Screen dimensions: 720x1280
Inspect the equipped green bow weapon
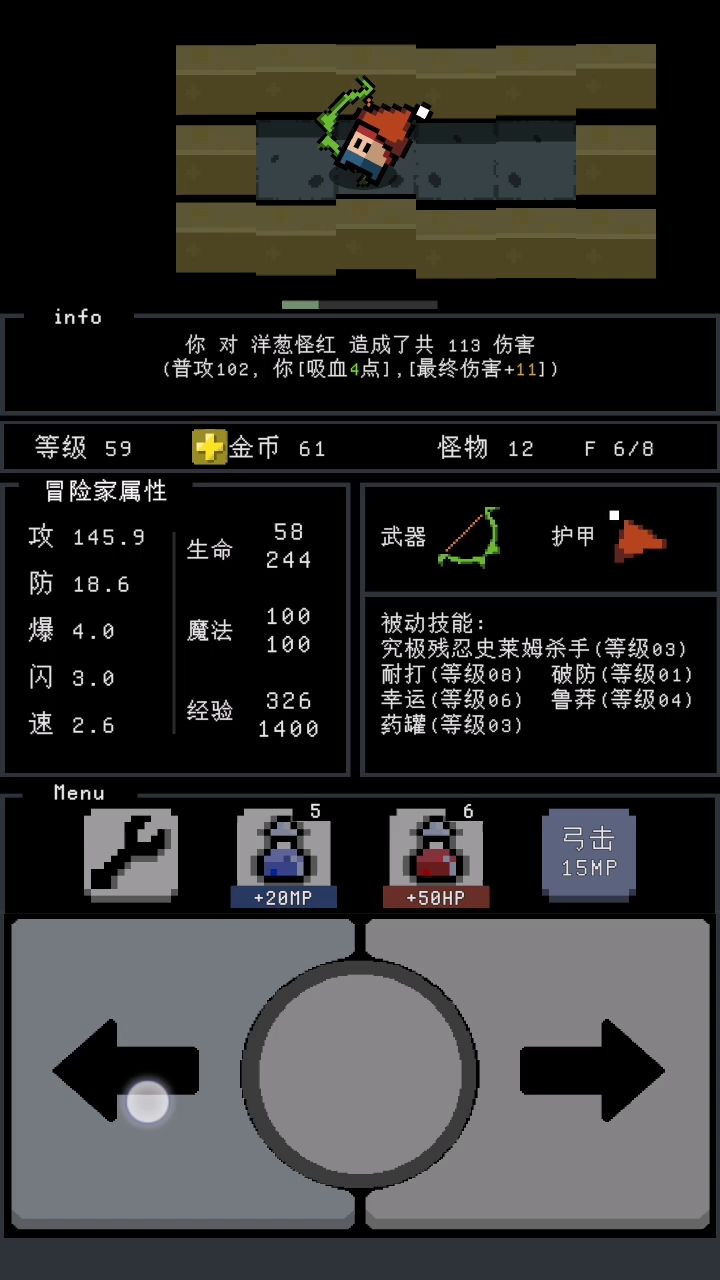pyautogui.click(x=469, y=538)
